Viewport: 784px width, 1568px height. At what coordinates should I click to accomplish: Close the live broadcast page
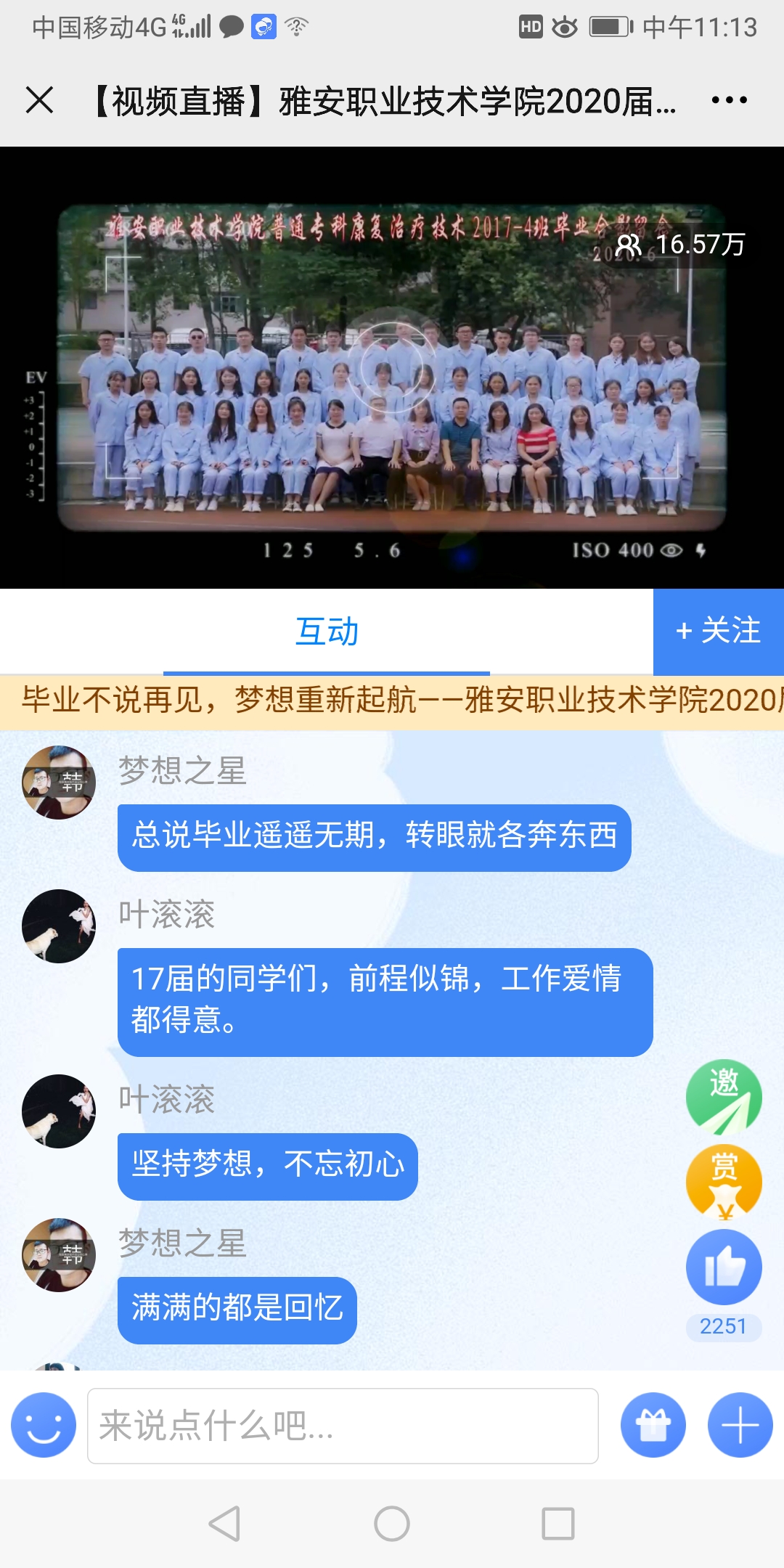coord(40,100)
